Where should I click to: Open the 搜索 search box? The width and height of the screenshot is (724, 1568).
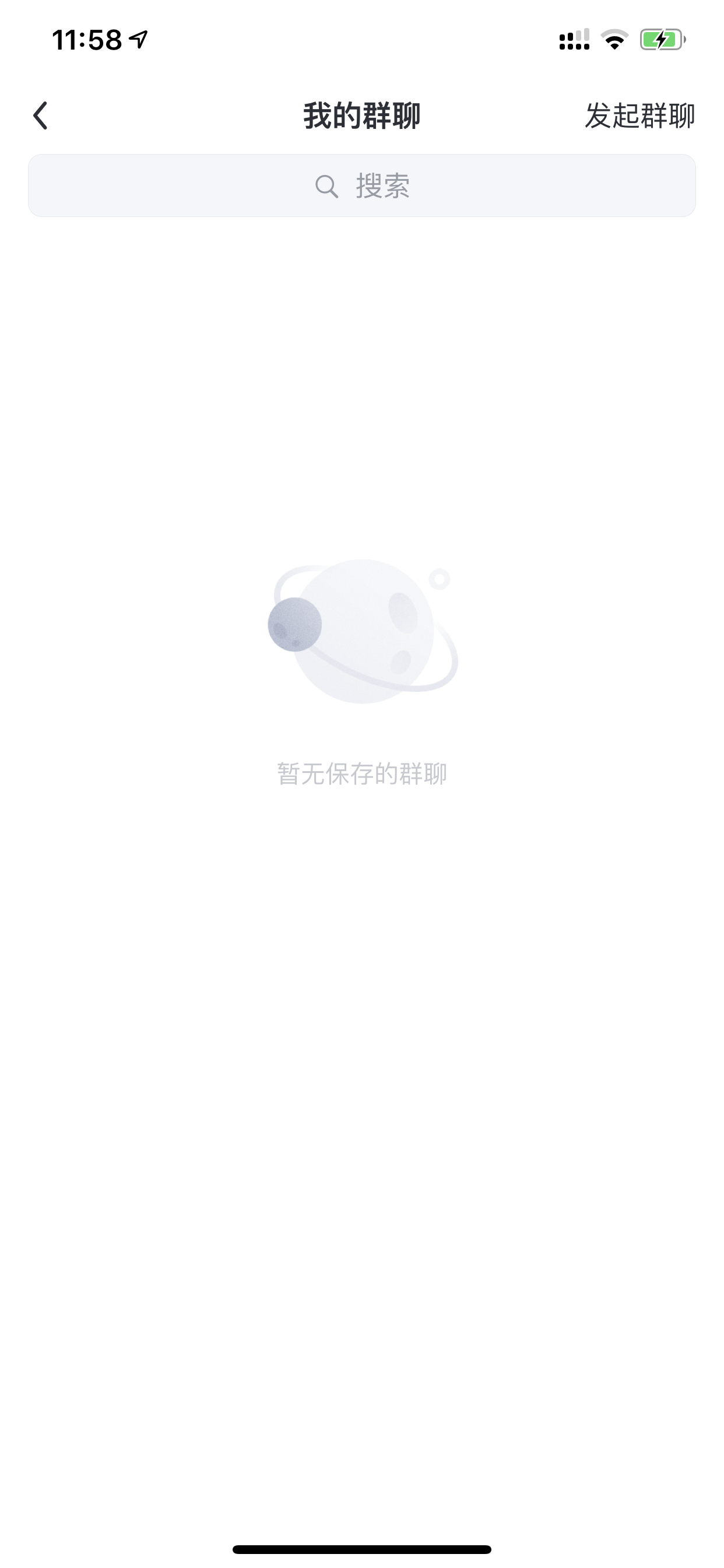pos(362,185)
